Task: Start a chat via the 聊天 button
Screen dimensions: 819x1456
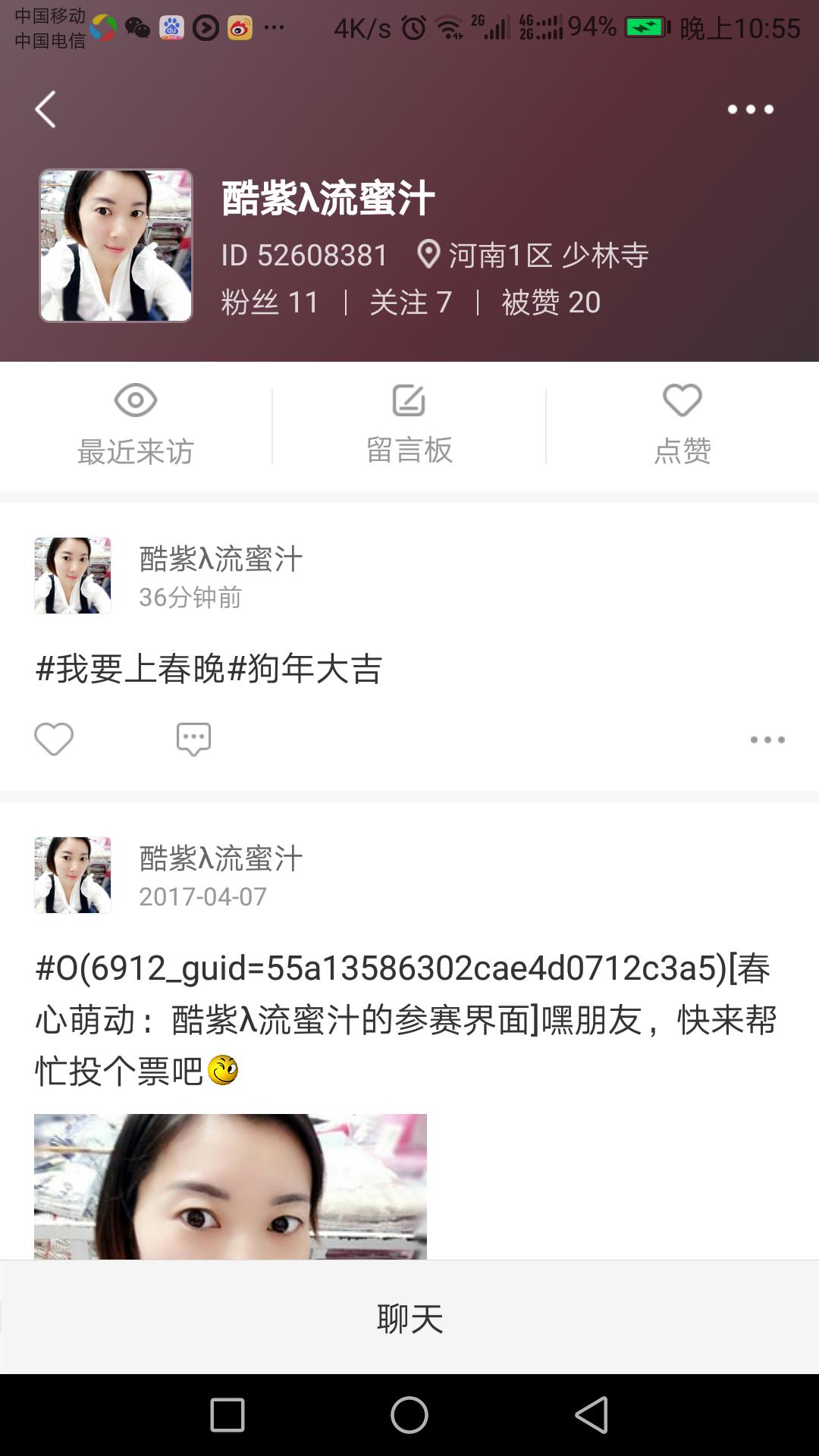Action: coord(409,1318)
